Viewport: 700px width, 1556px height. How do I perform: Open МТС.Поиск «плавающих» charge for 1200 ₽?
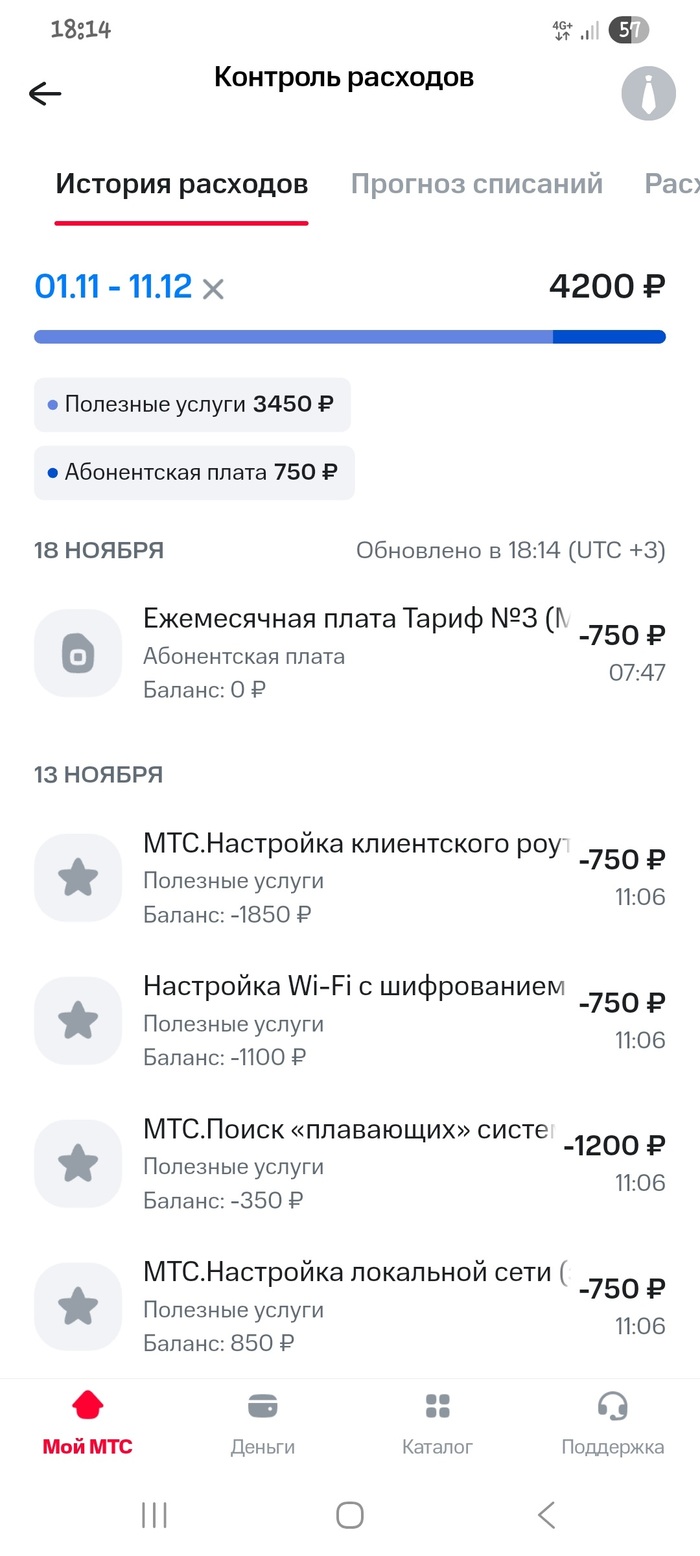[350, 1164]
